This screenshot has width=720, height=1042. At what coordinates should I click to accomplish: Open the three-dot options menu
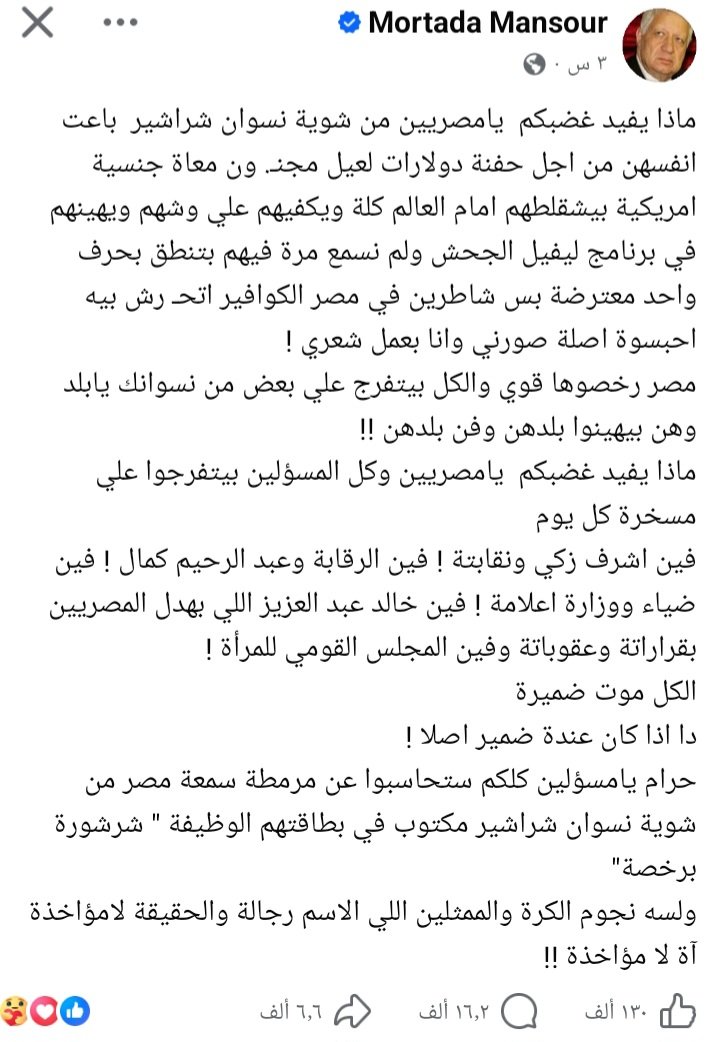(x=120, y=23)
